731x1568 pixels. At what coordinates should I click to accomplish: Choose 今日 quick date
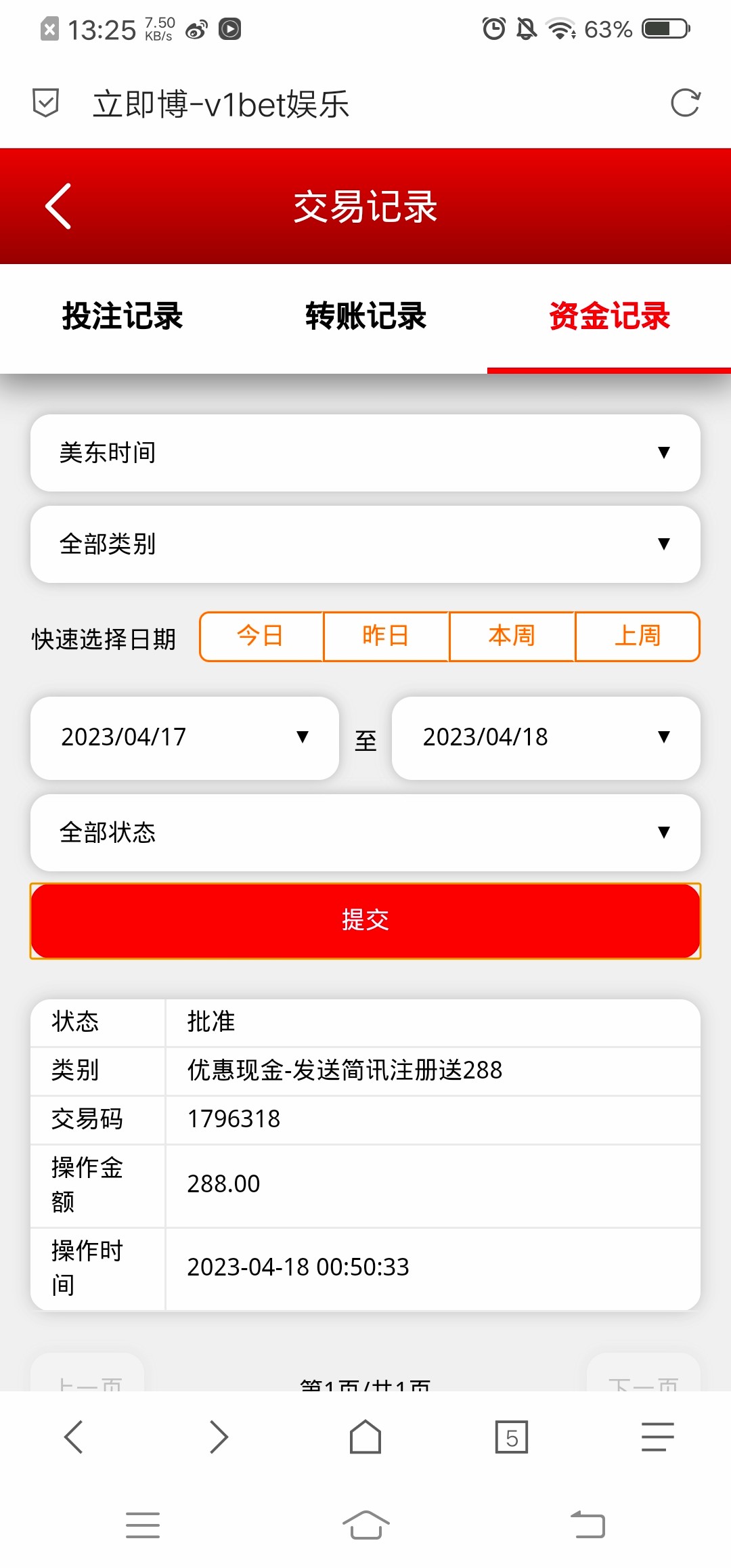(x=261, y=636)
